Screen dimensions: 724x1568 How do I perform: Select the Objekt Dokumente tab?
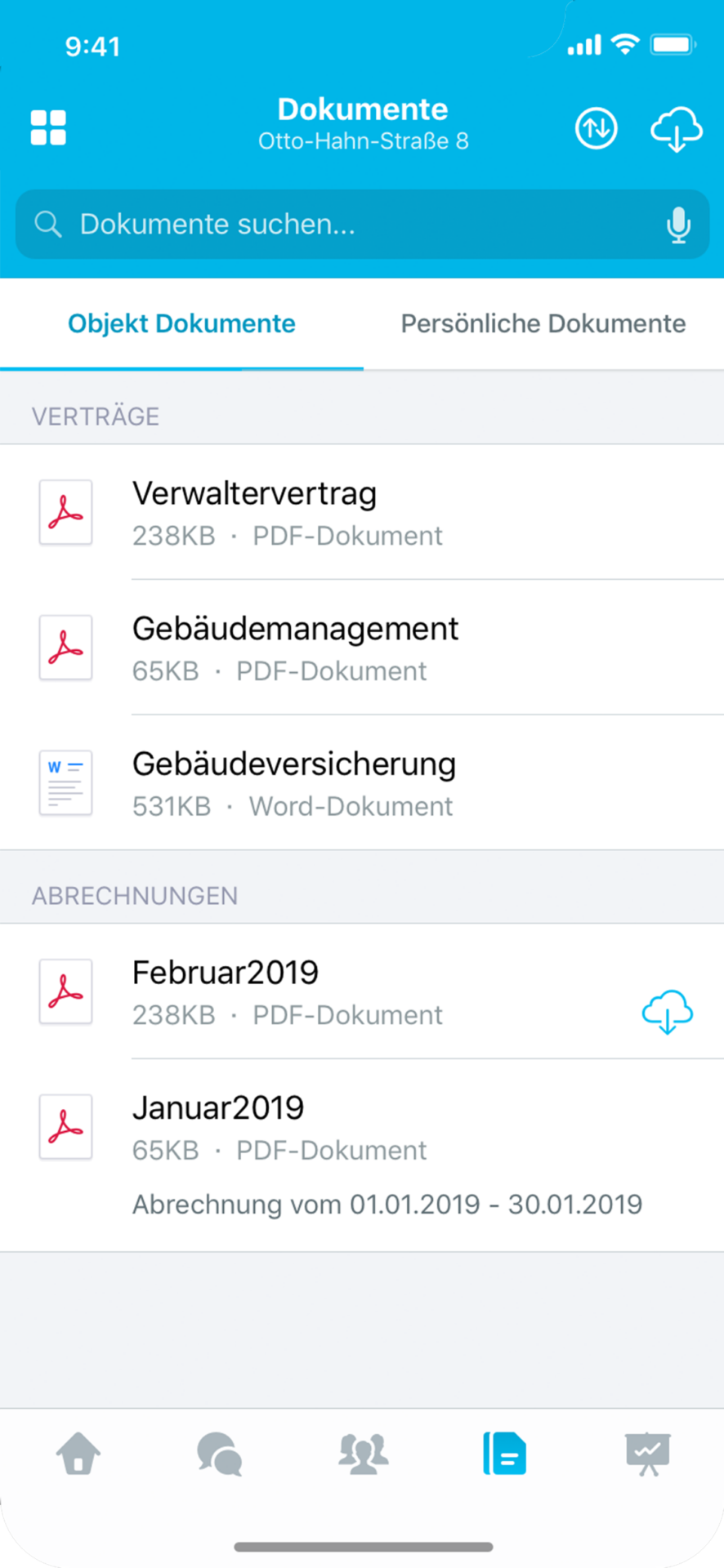coord(181,323)
